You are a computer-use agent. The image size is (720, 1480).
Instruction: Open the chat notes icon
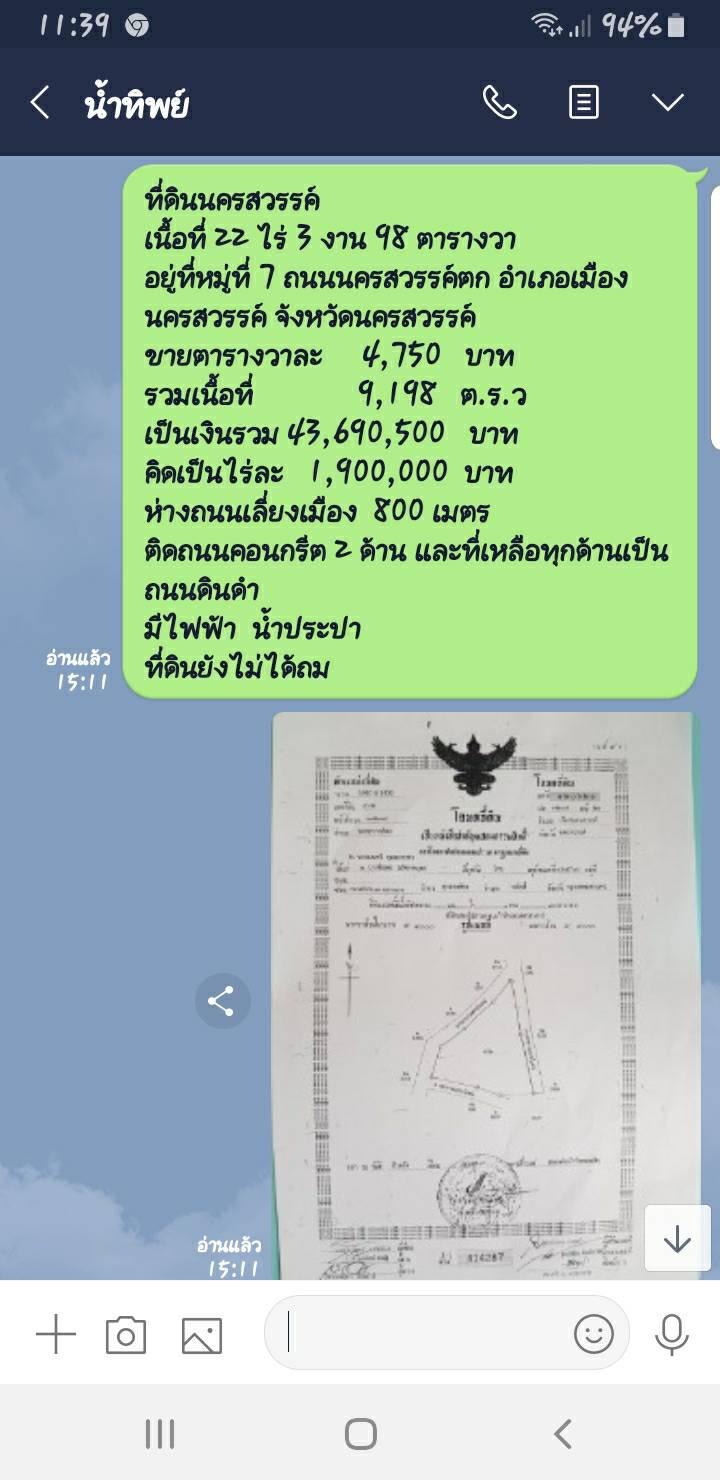click(x=584, y=102)
